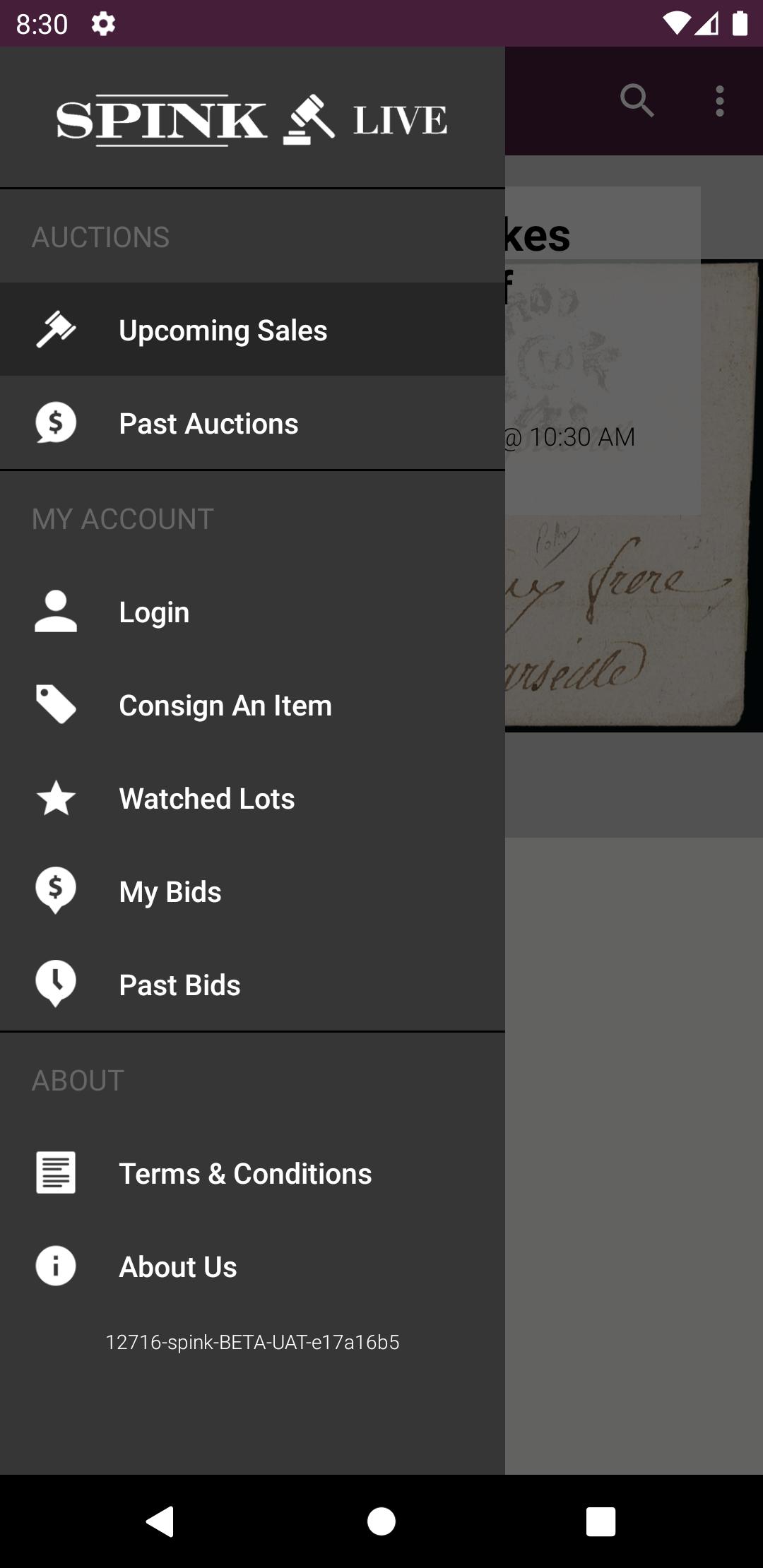View Watched Lots

pyautogui.click(x=206, y=798)
